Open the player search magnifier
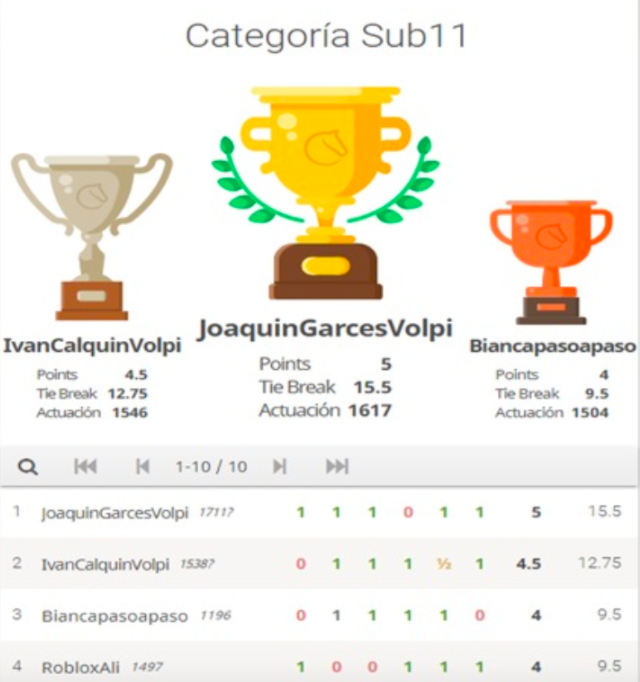 pyautogui.click(x=27, y=466)
